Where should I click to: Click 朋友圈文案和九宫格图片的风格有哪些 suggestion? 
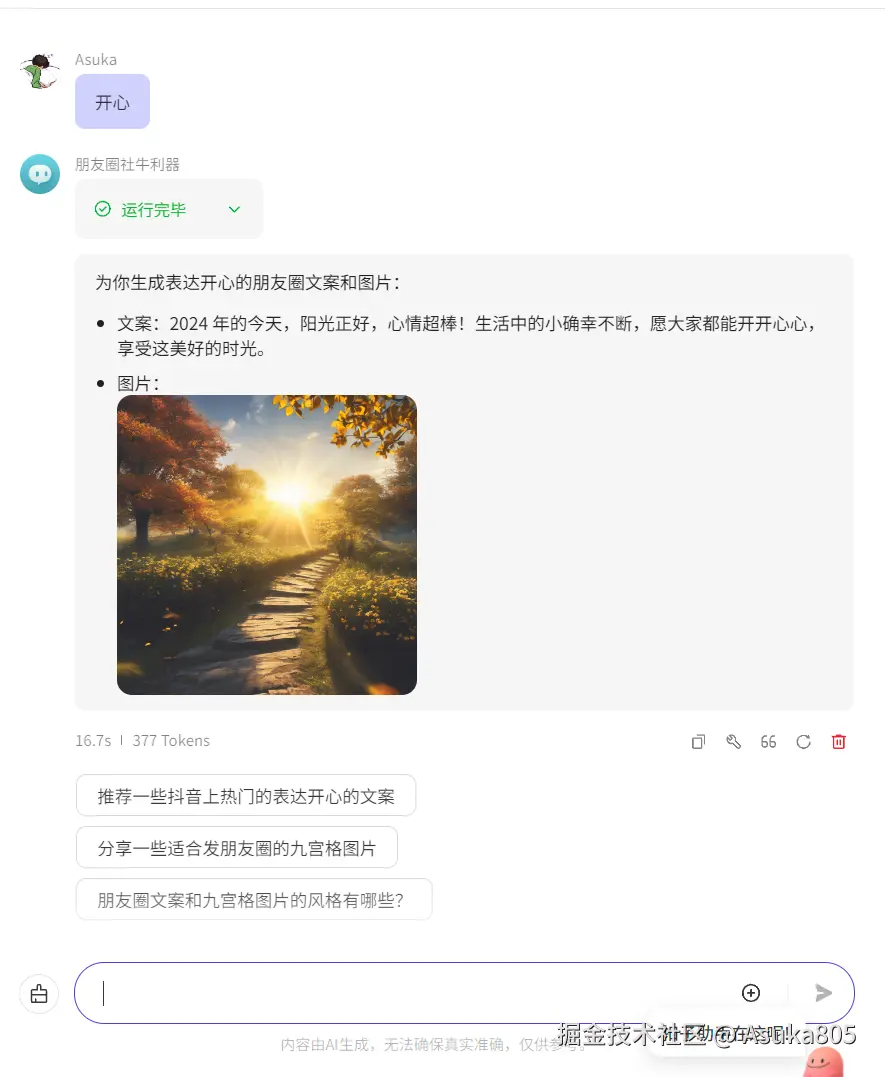(x=253, y=899)
